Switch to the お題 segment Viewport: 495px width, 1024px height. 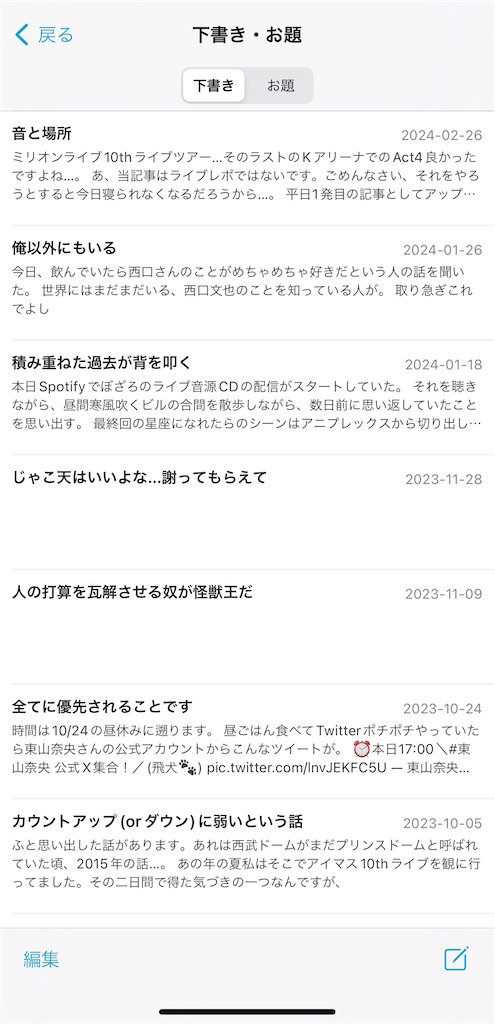(280, 86)
